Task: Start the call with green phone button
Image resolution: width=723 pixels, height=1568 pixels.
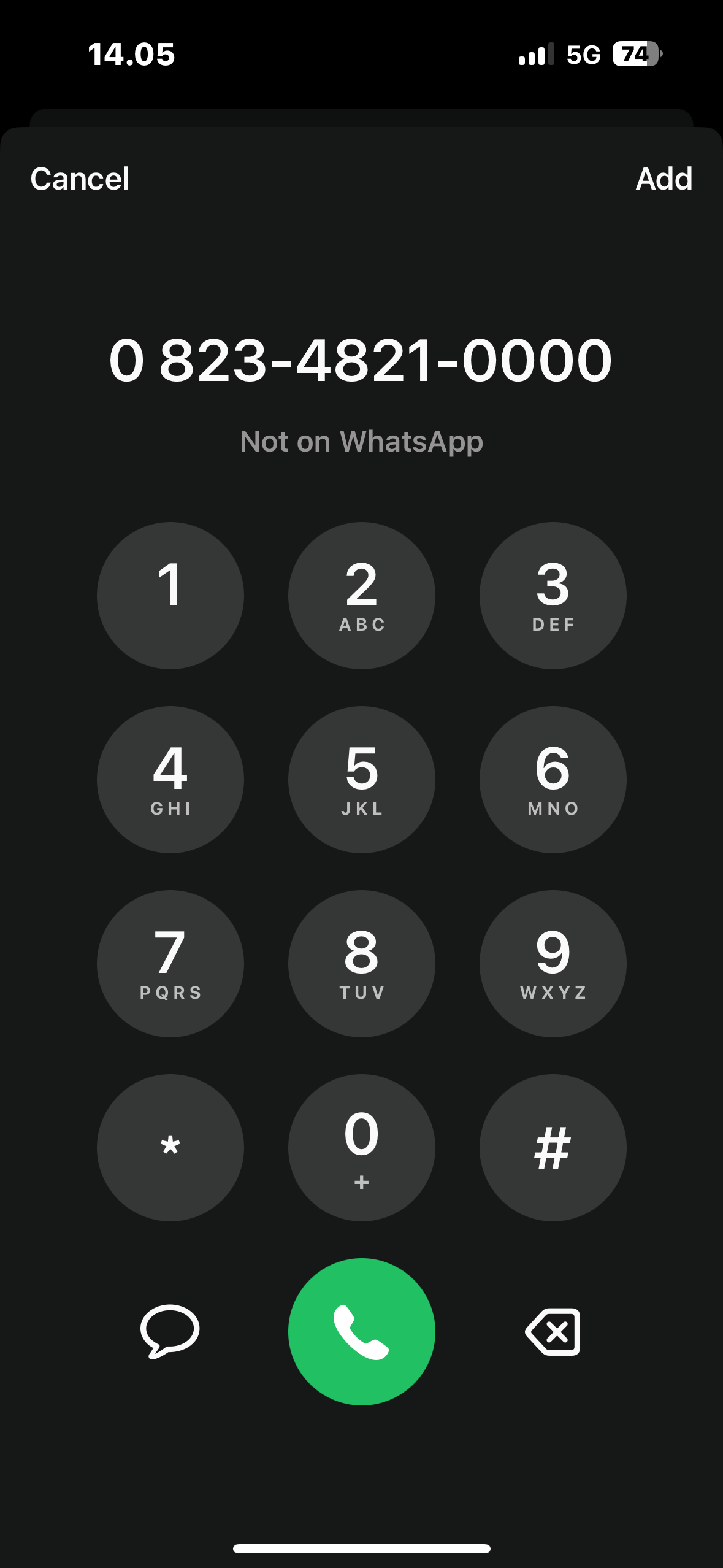Action: tap(362, 1331)
